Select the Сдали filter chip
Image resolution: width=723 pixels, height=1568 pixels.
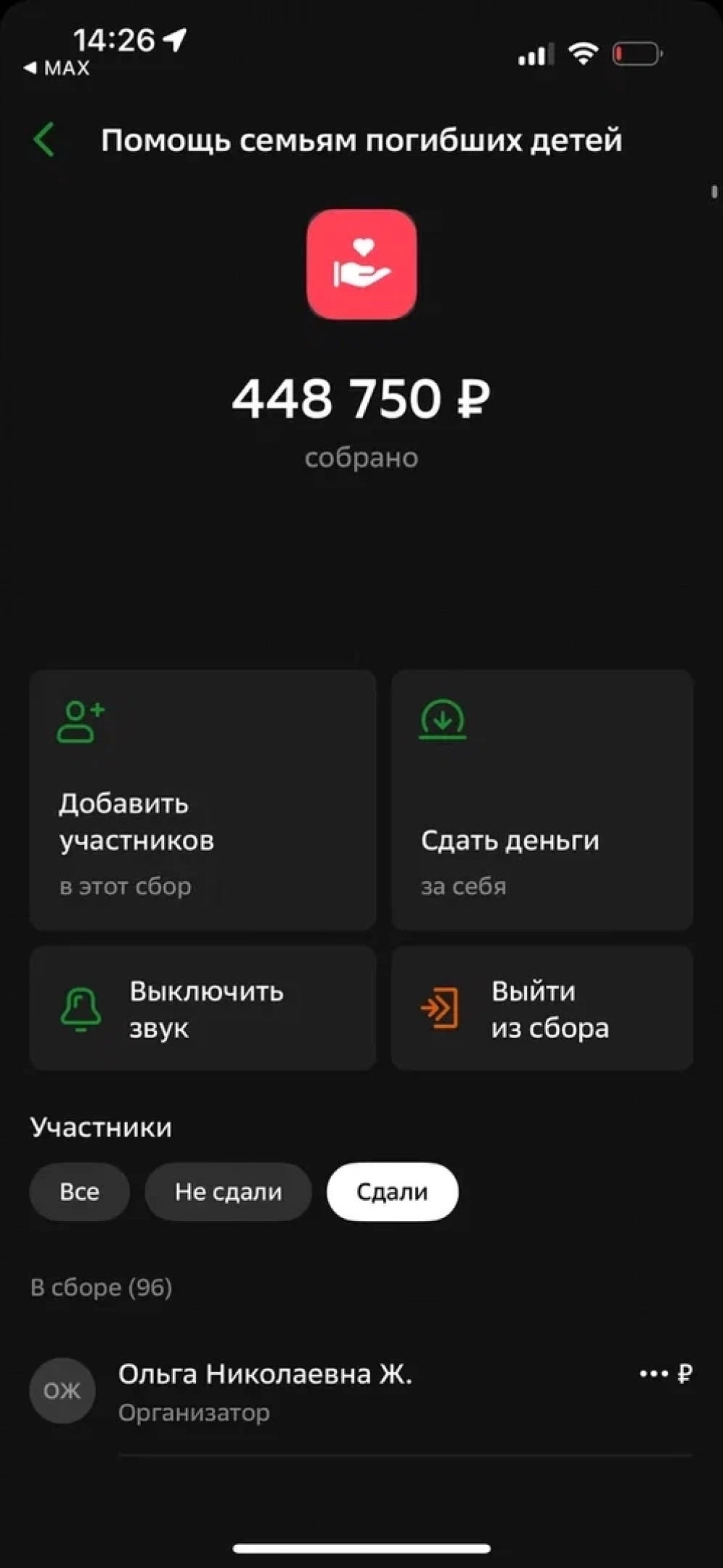pyautogui.click(x=393, y=1192)
